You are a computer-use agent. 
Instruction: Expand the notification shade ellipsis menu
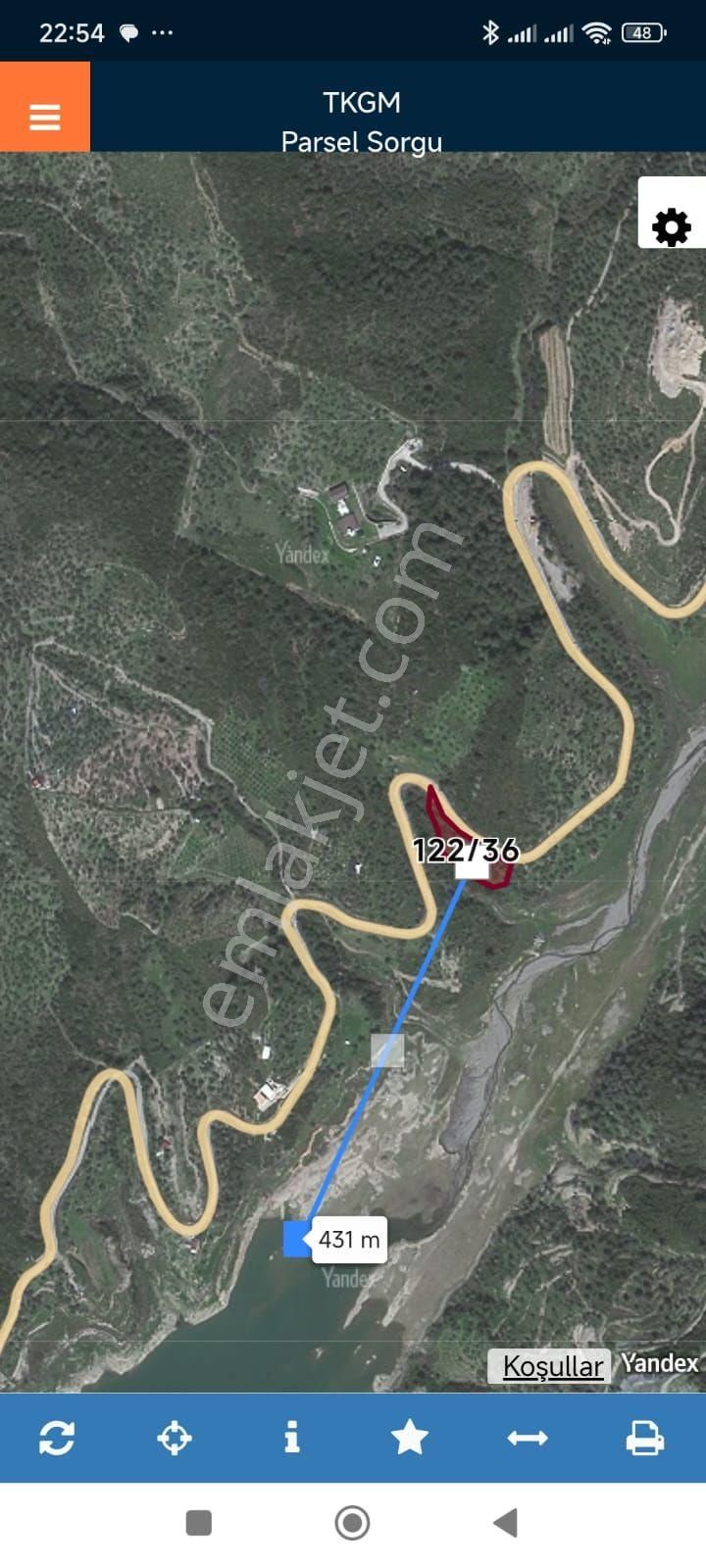click(x=163, y=31)
